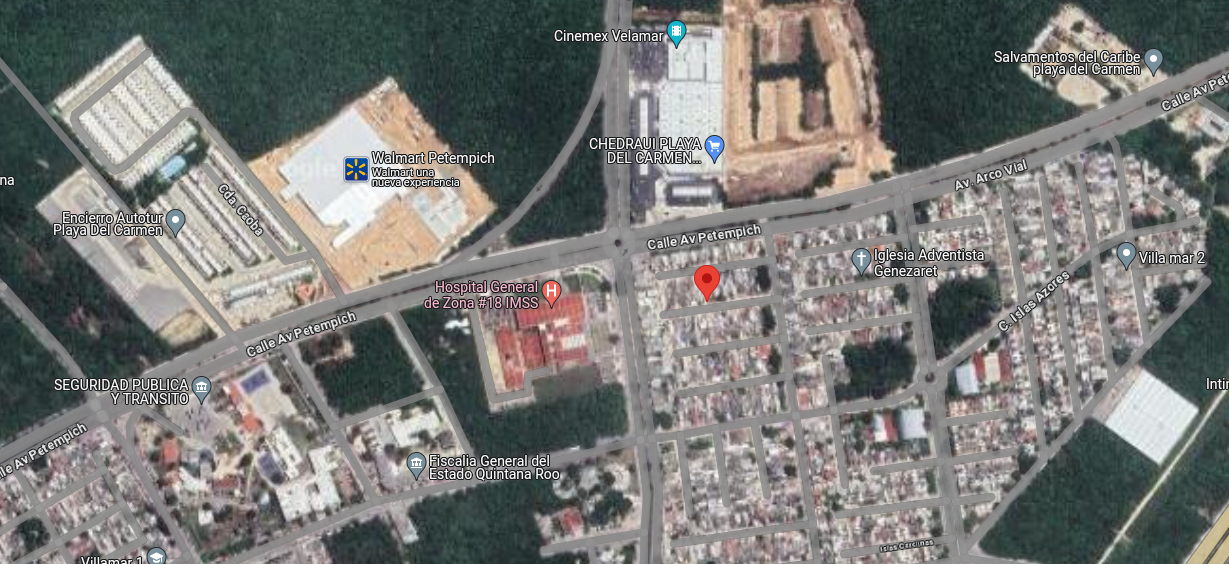Tap the Villamar 1 school marker
The height and width of the screenshot is (564, 1229).
click(x=156, y=556)
